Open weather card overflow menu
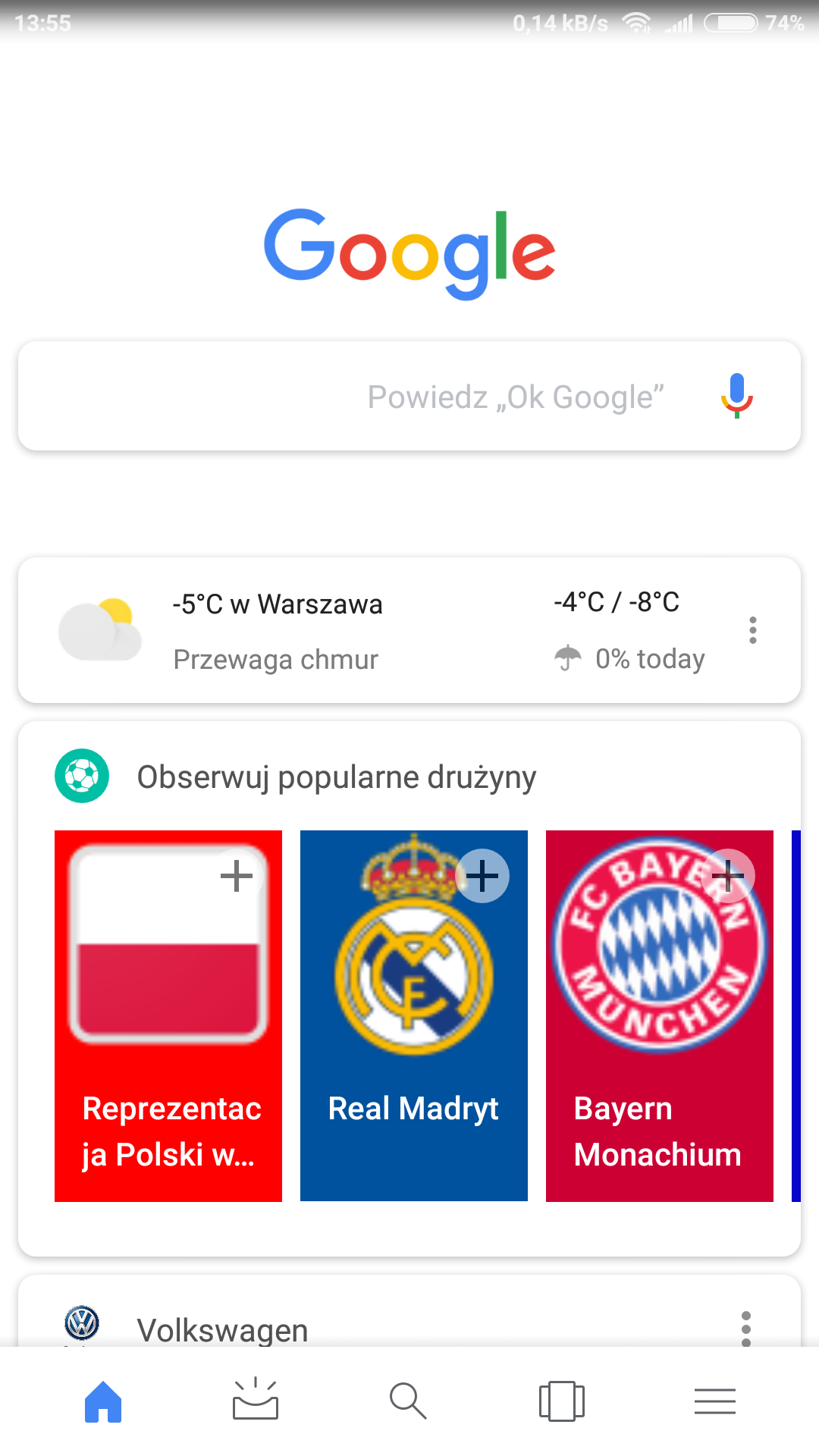This screenshot has height=1456, width=819. [752, 630]
